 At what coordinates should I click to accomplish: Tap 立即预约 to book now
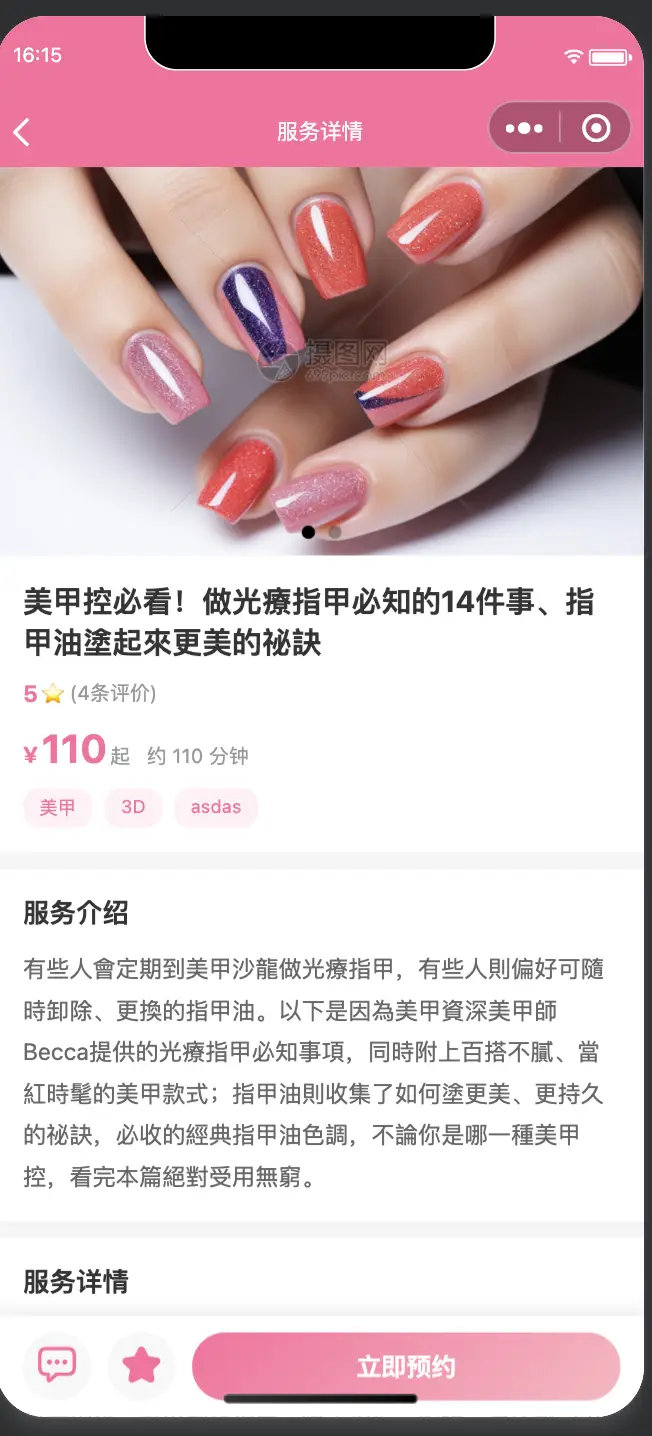tap(406, 1366)
